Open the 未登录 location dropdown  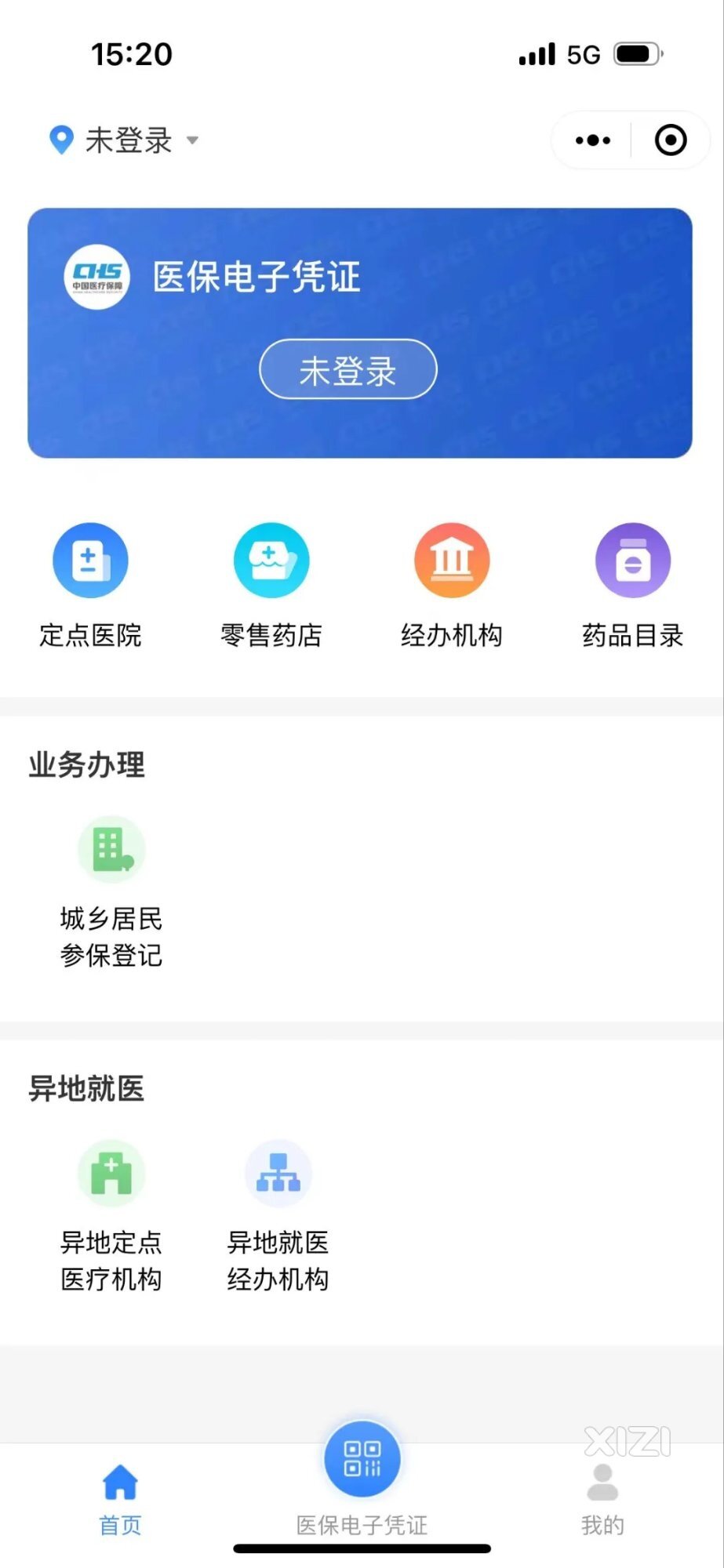pos(124,140)
